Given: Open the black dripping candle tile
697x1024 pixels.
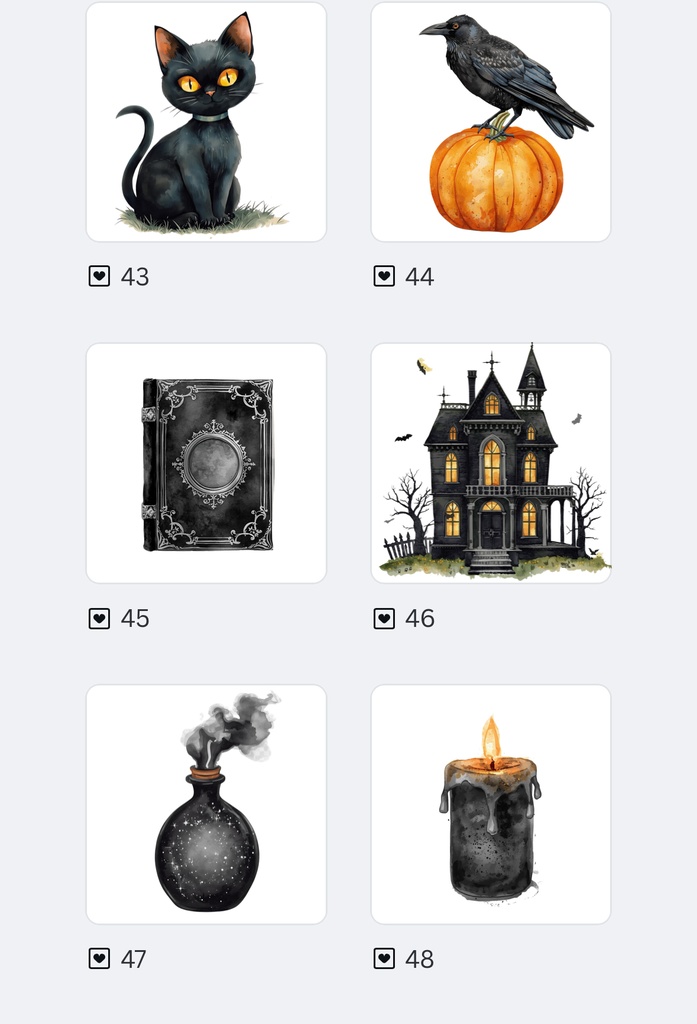Looking at the screenshot, I should (x=491, y=804).
